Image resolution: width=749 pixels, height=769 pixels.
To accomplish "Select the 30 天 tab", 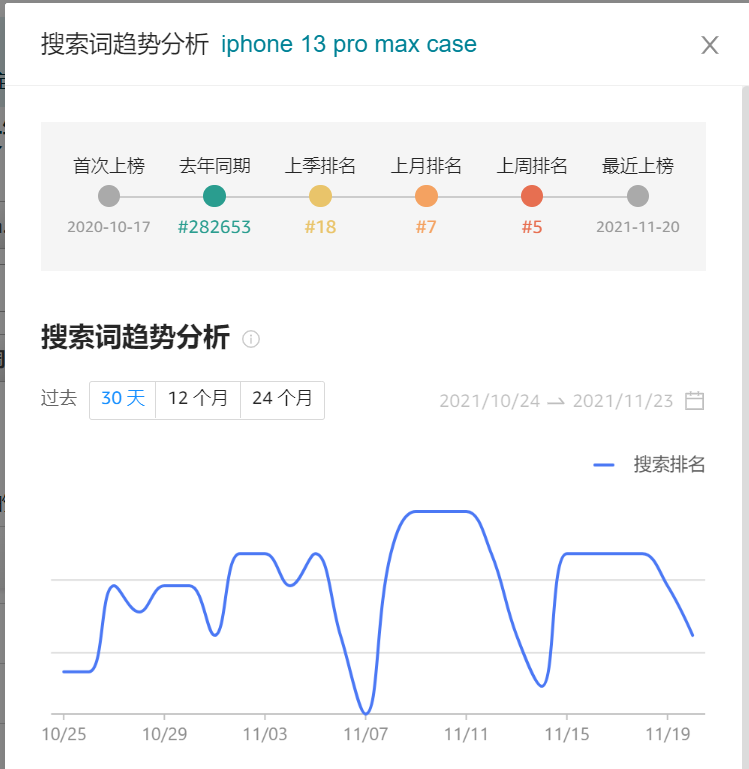I will click(122, 399).
